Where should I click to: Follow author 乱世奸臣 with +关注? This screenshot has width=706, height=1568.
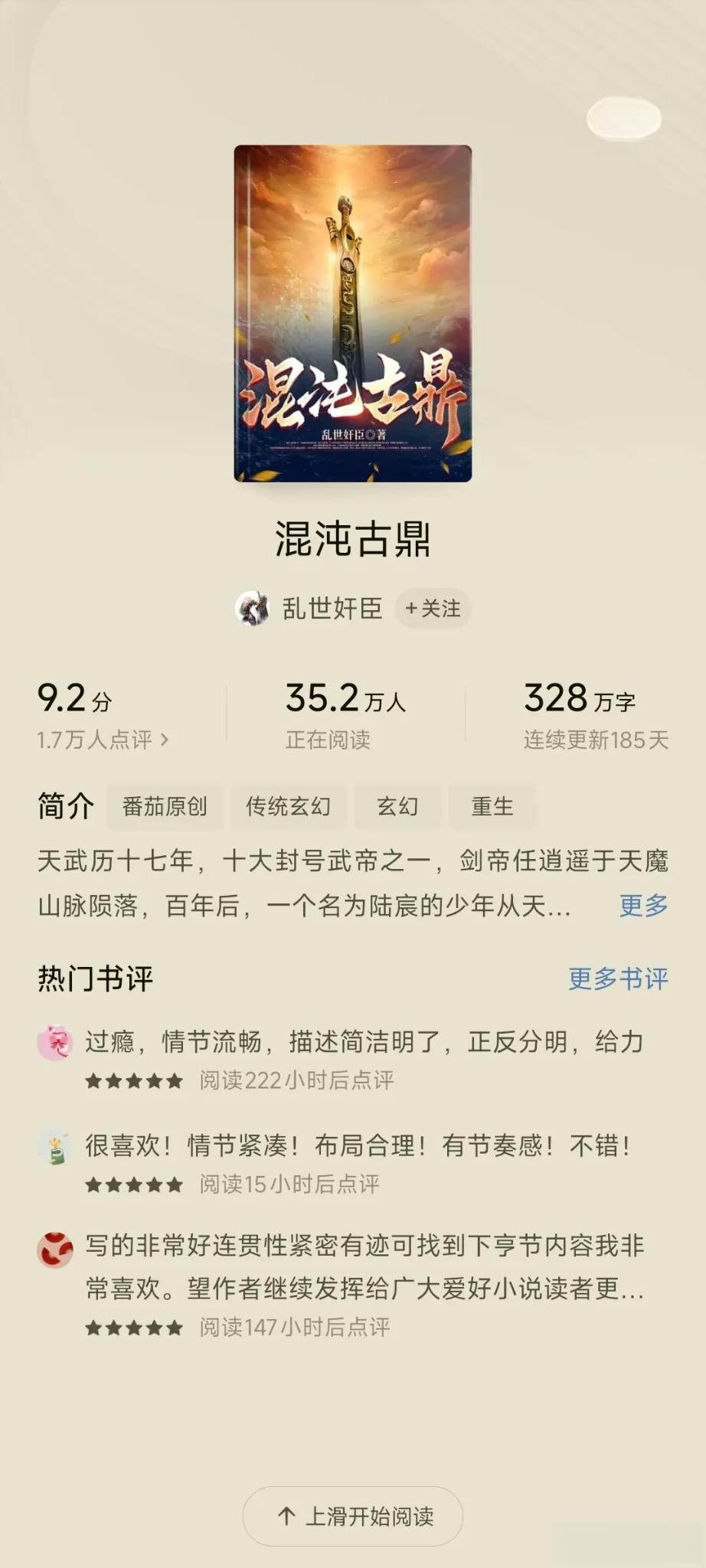(x=433, y=609)
